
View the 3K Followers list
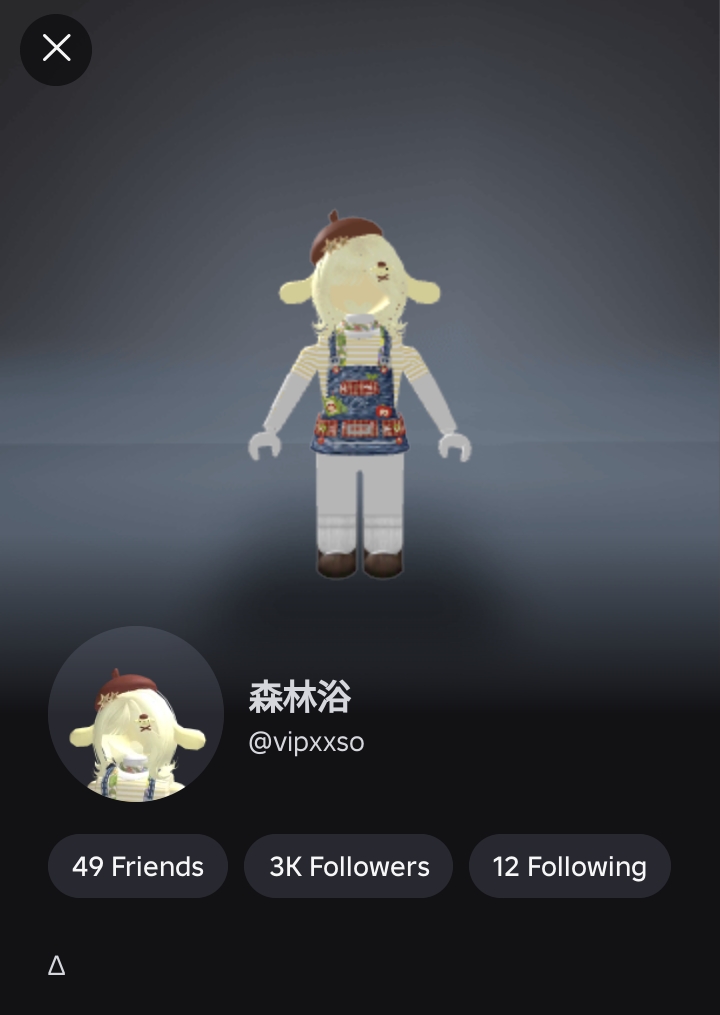pos(349,866)
